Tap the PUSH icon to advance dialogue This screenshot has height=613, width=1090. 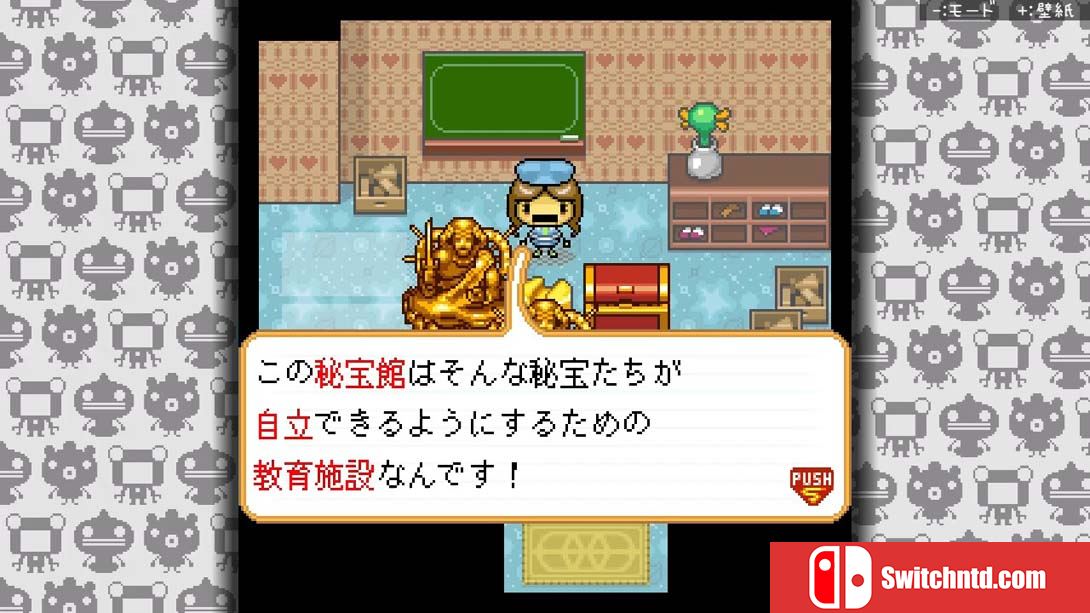pyautogui.click(x=811, y=484)
